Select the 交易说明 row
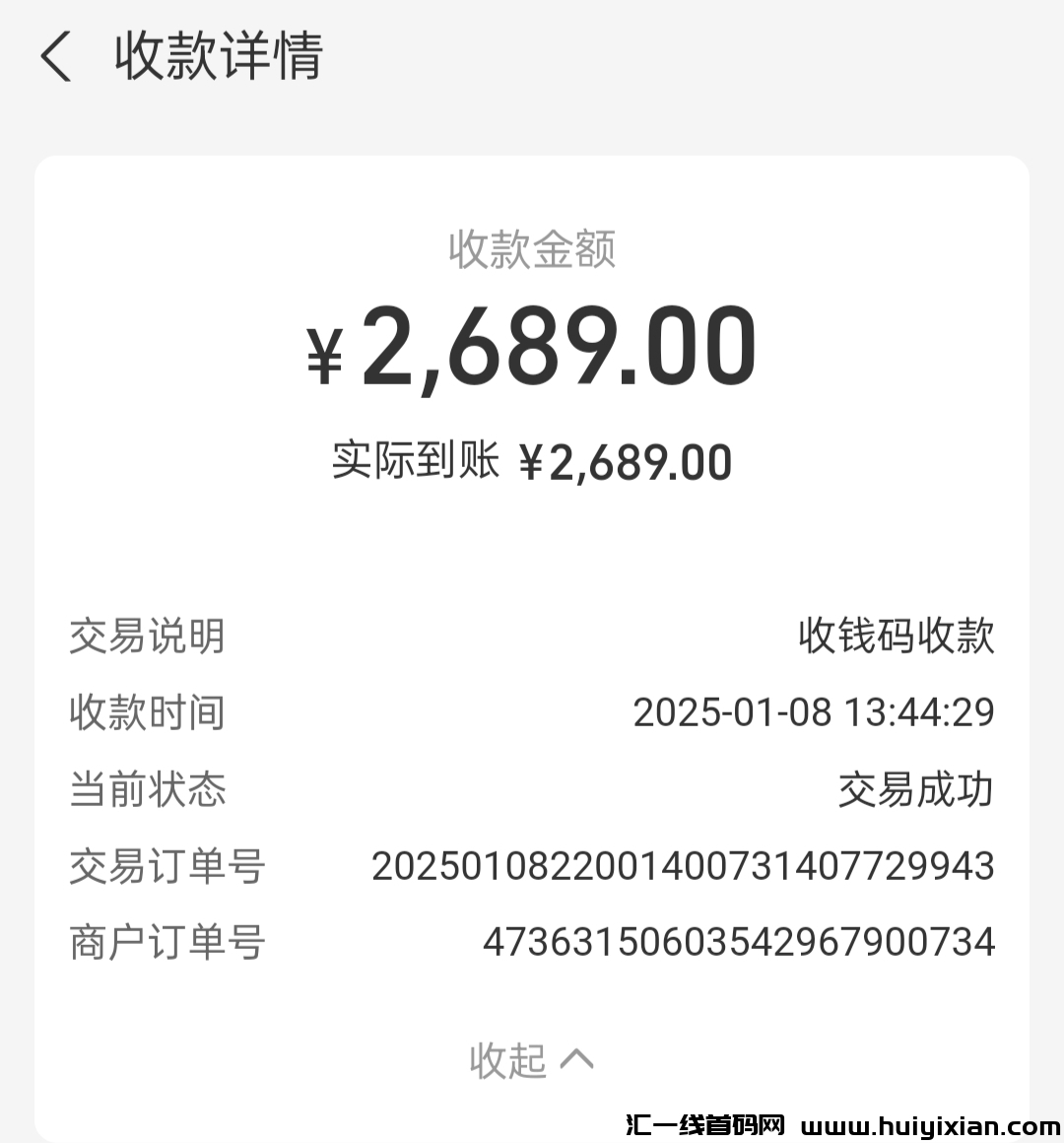Image resolution: width=1064 pixels, height=1143 pixels. point(146,637)
